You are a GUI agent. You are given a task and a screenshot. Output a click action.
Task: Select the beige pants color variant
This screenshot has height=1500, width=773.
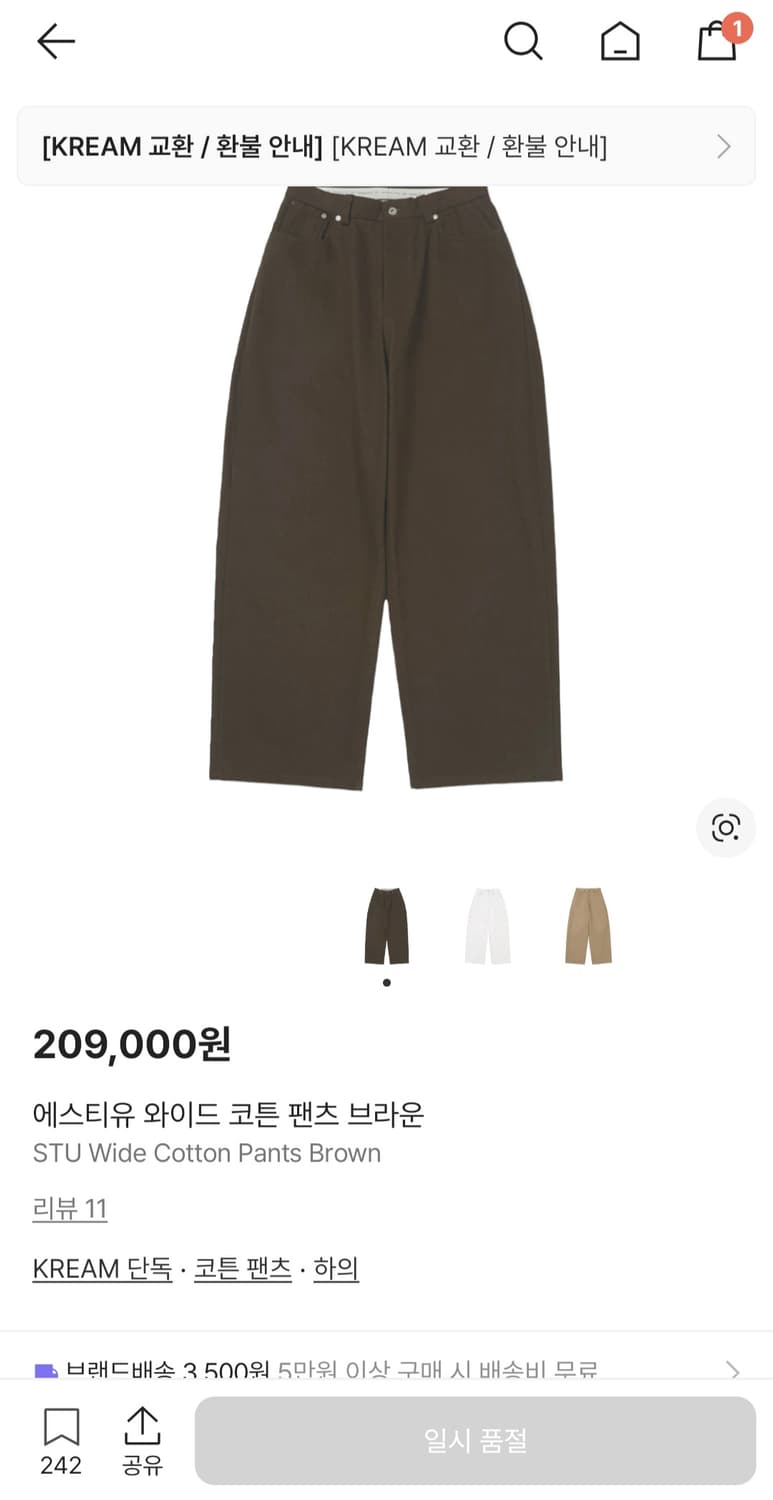(x=588, y=926)
